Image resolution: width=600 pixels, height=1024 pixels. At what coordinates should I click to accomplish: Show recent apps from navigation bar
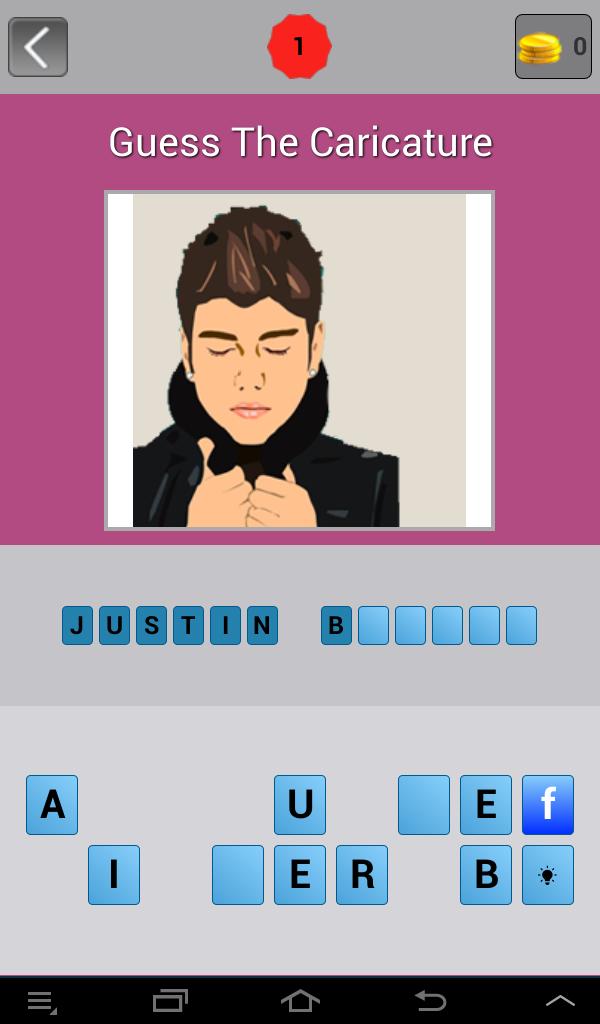170,1001
